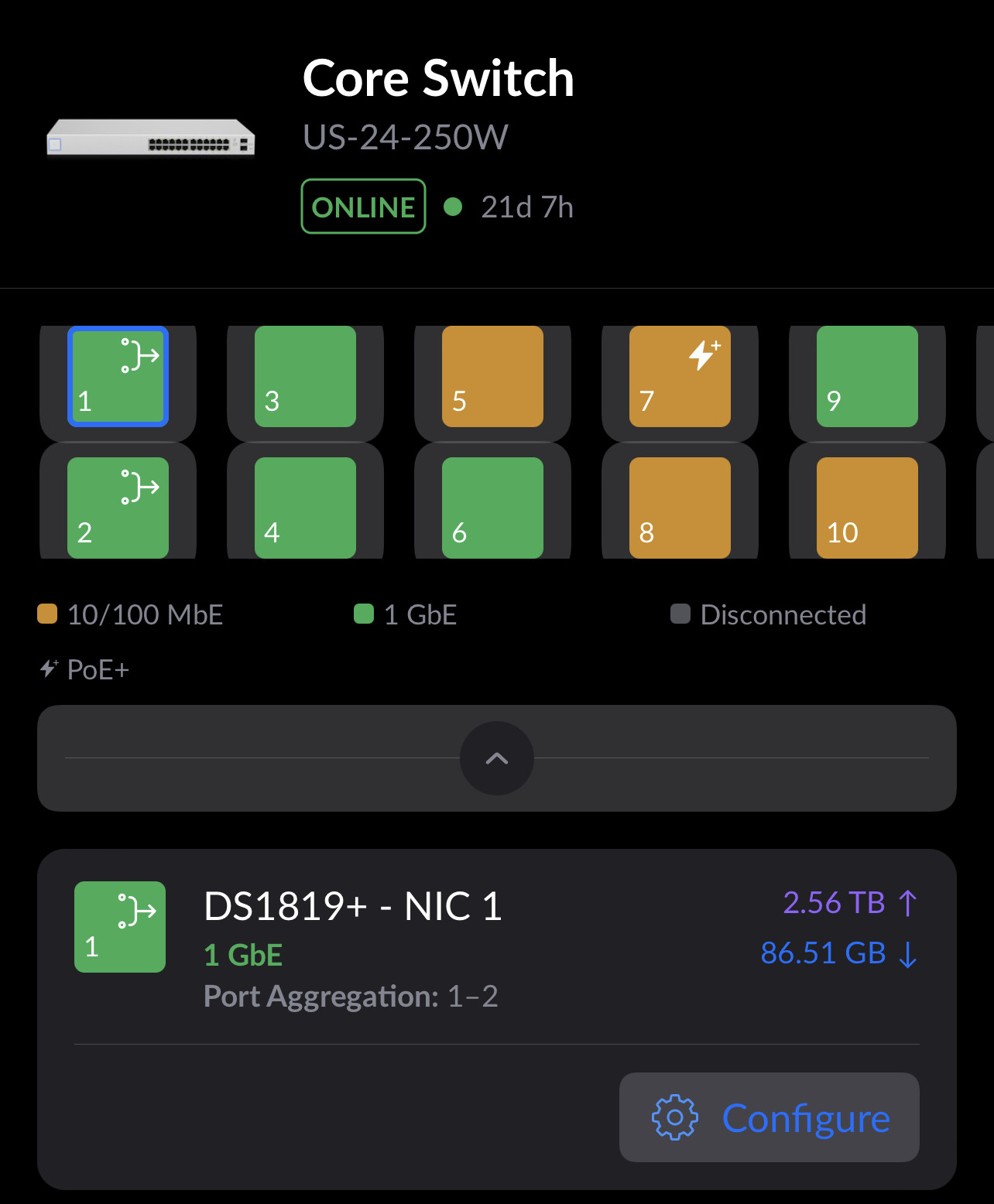Select the orange port 5
The image size is (994, 1204).
[492, 377]
